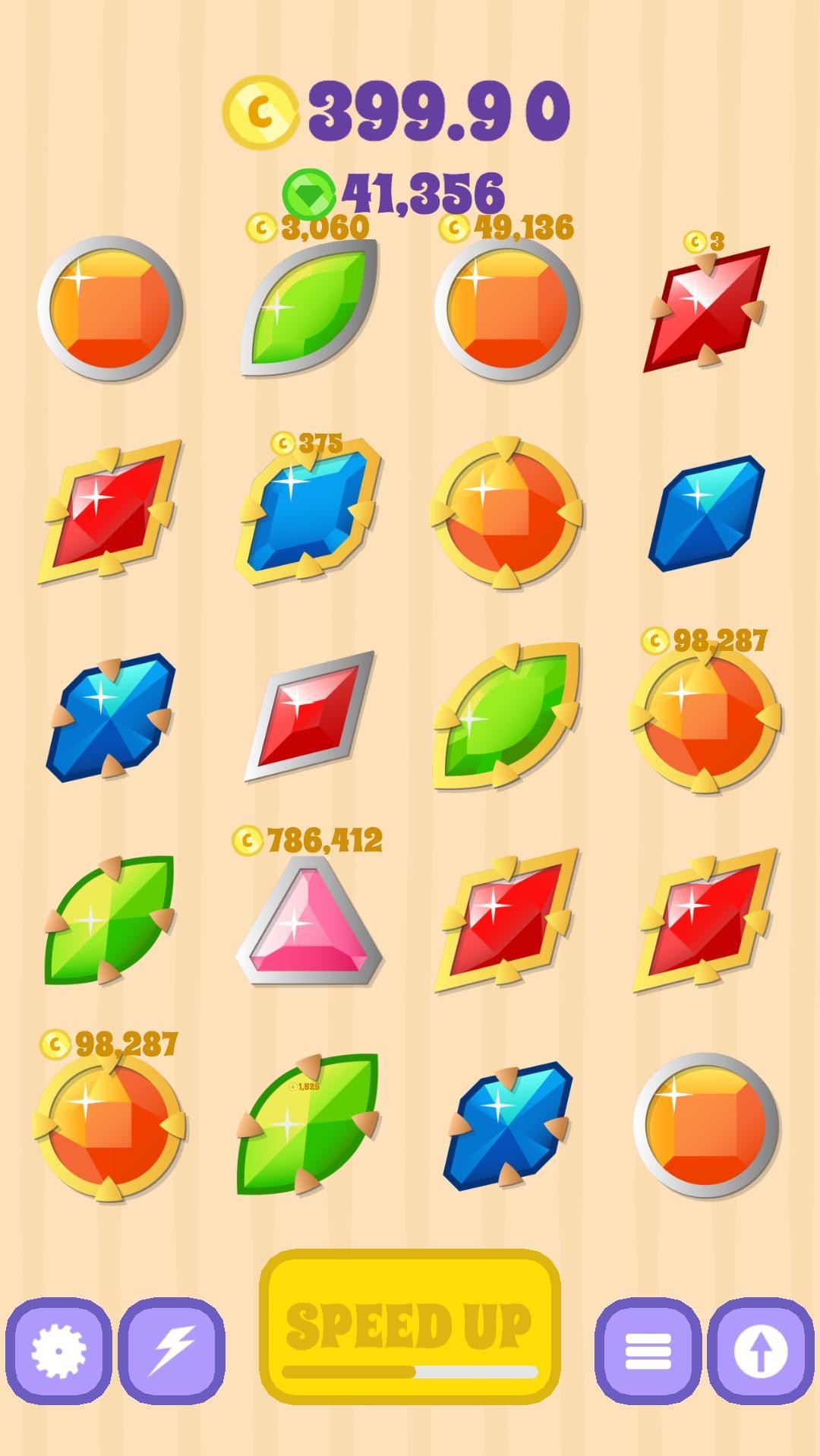Tap the green gem icon beside 41,356

pyautogui.click(x=312, y=191)
